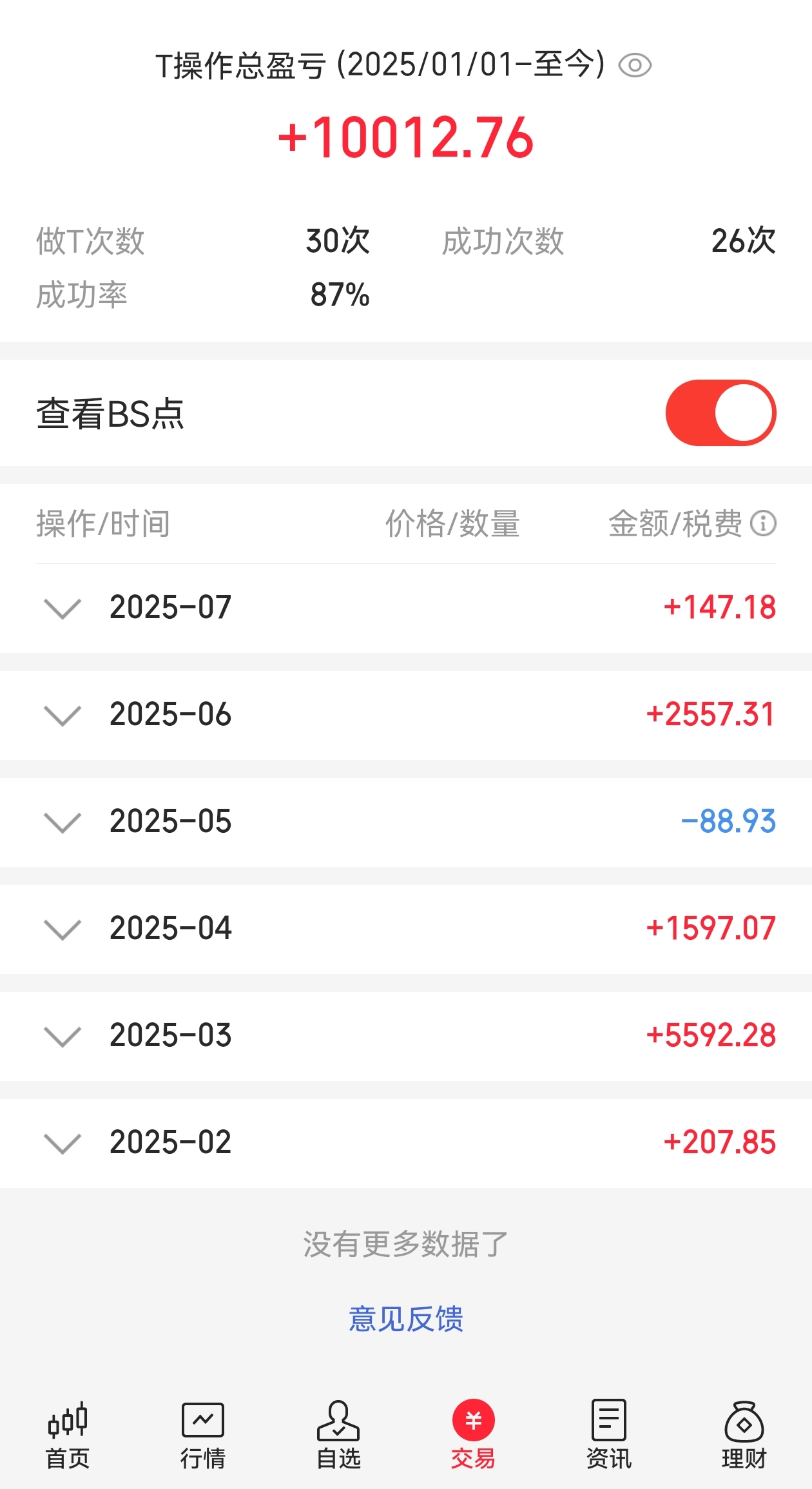
Task: Expand the 2025-06 month row
Action: 406,715
